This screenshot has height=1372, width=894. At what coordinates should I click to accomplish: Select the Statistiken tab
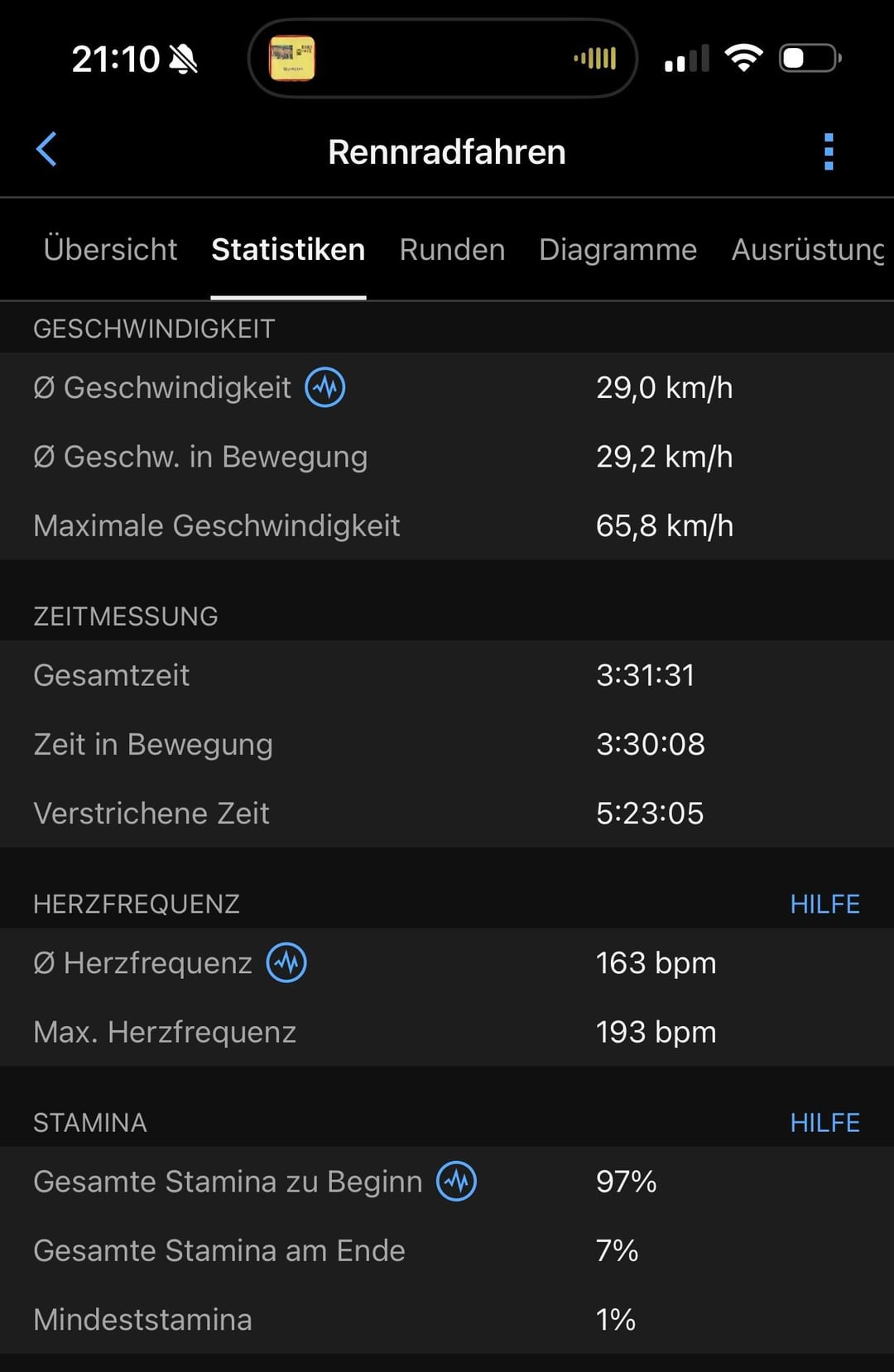point(288,249)
